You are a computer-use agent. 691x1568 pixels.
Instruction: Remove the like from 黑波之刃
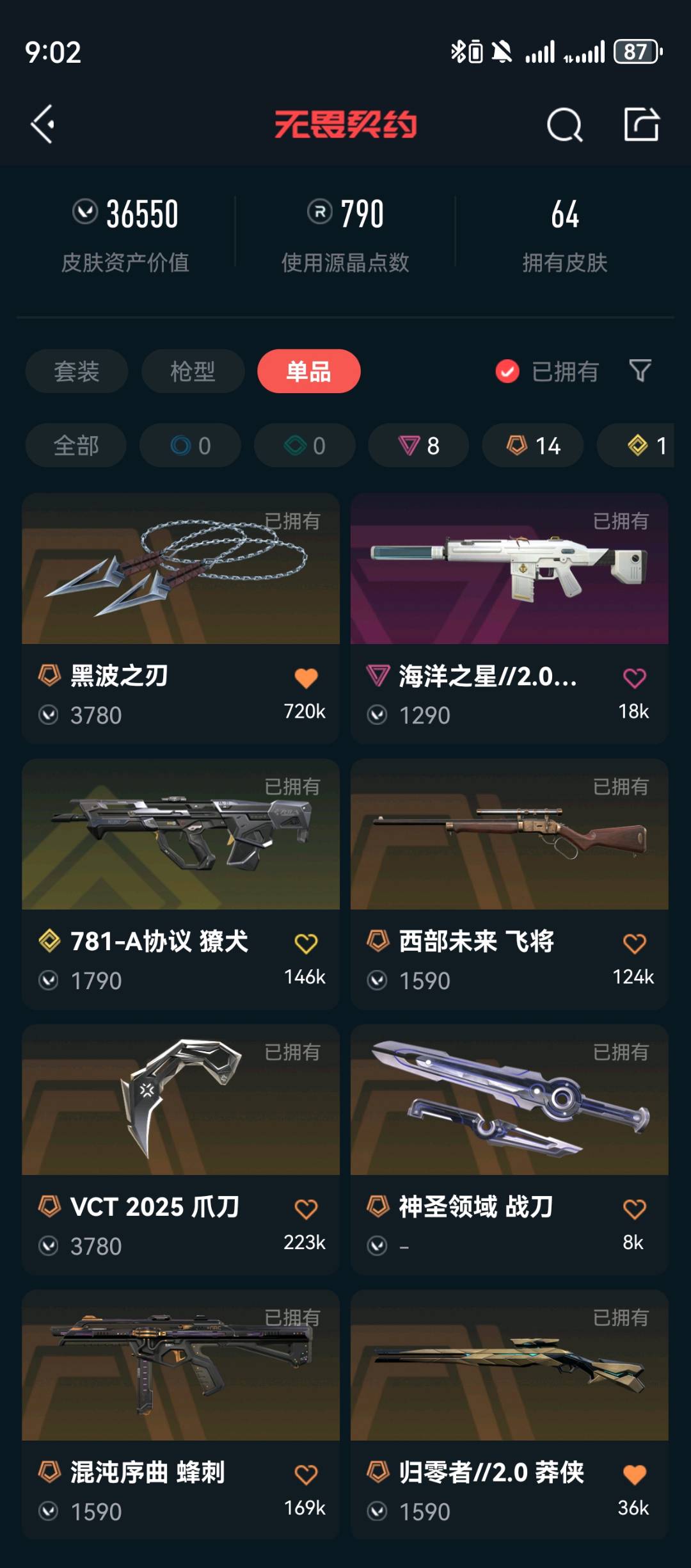306,678
